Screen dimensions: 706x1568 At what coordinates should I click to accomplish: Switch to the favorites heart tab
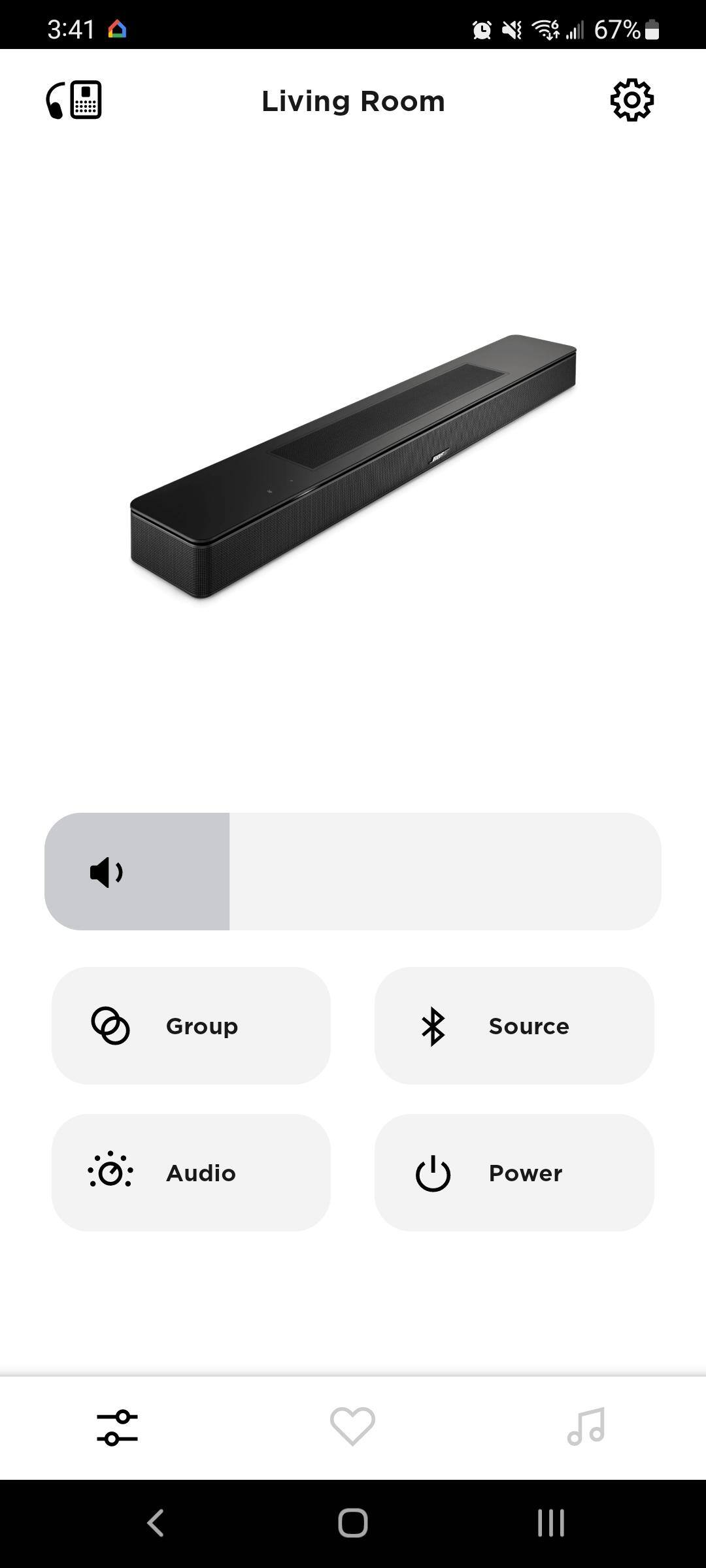352,1426
